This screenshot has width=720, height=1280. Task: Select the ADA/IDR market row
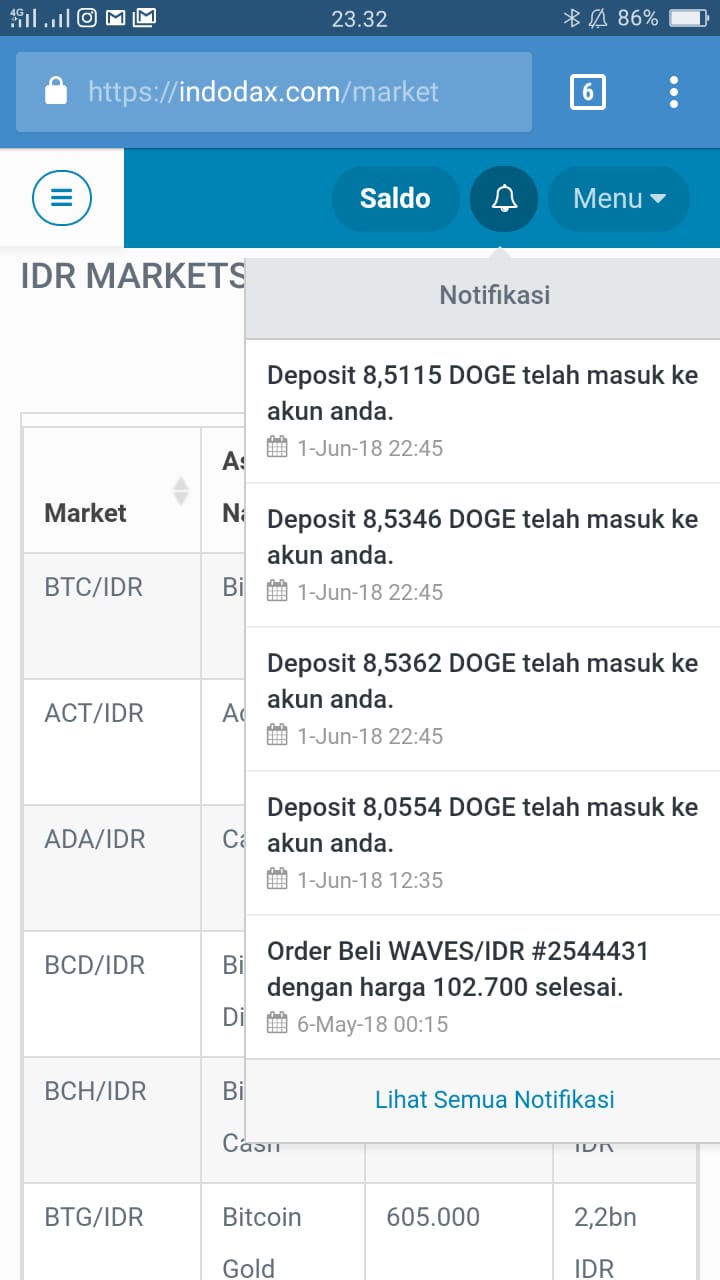[x=95, y=839]
